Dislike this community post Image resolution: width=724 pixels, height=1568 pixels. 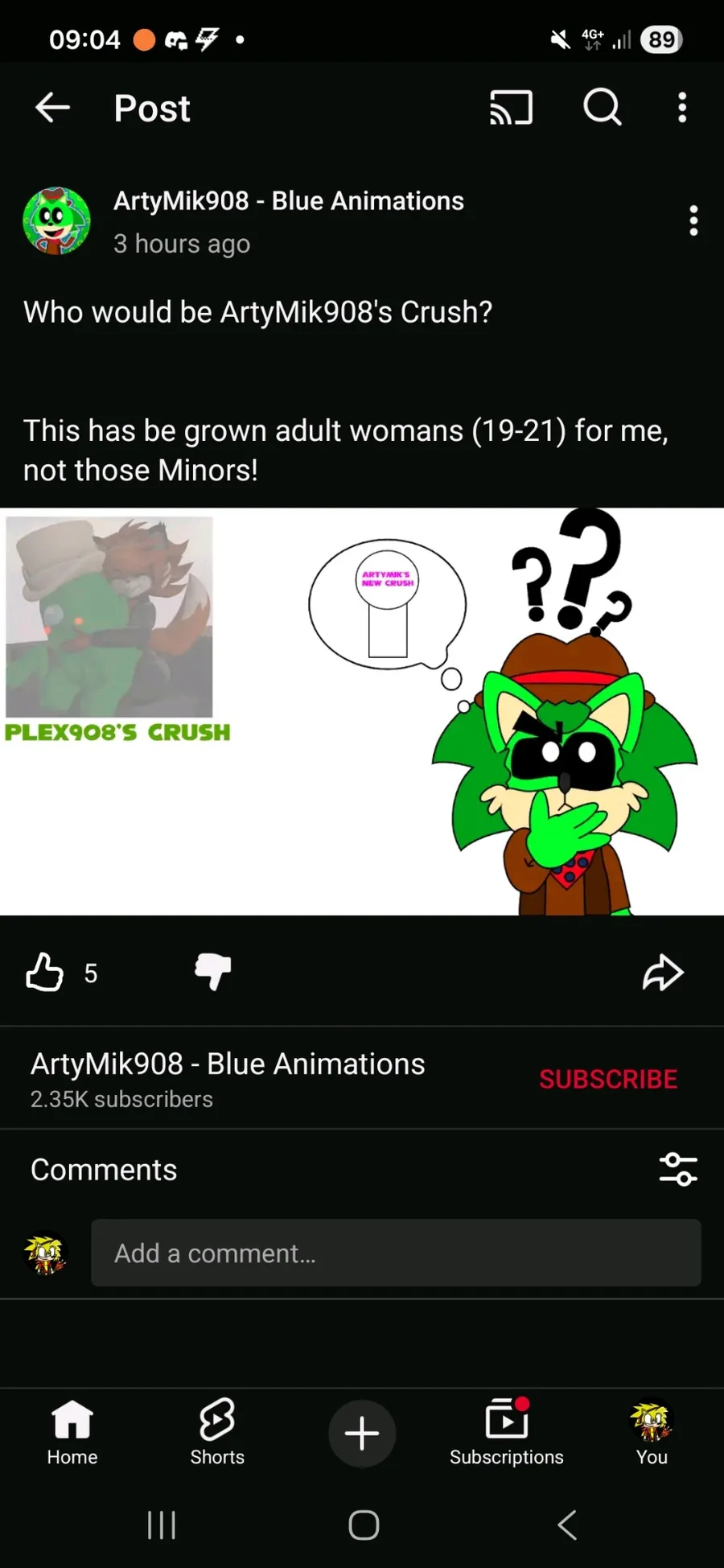point(213,972)
